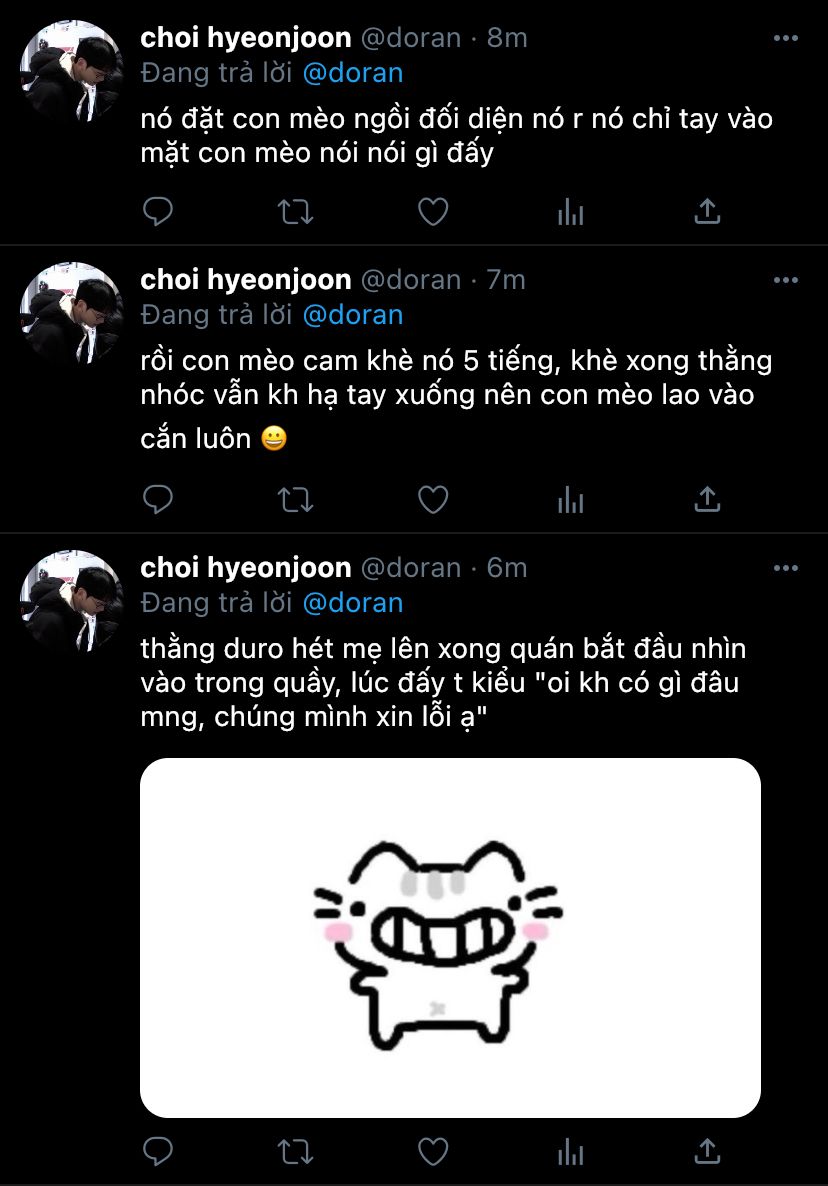828x1186 pixels.
Task: Reply to the 8m tweet about the cat
Action: (x=158, y=212)
